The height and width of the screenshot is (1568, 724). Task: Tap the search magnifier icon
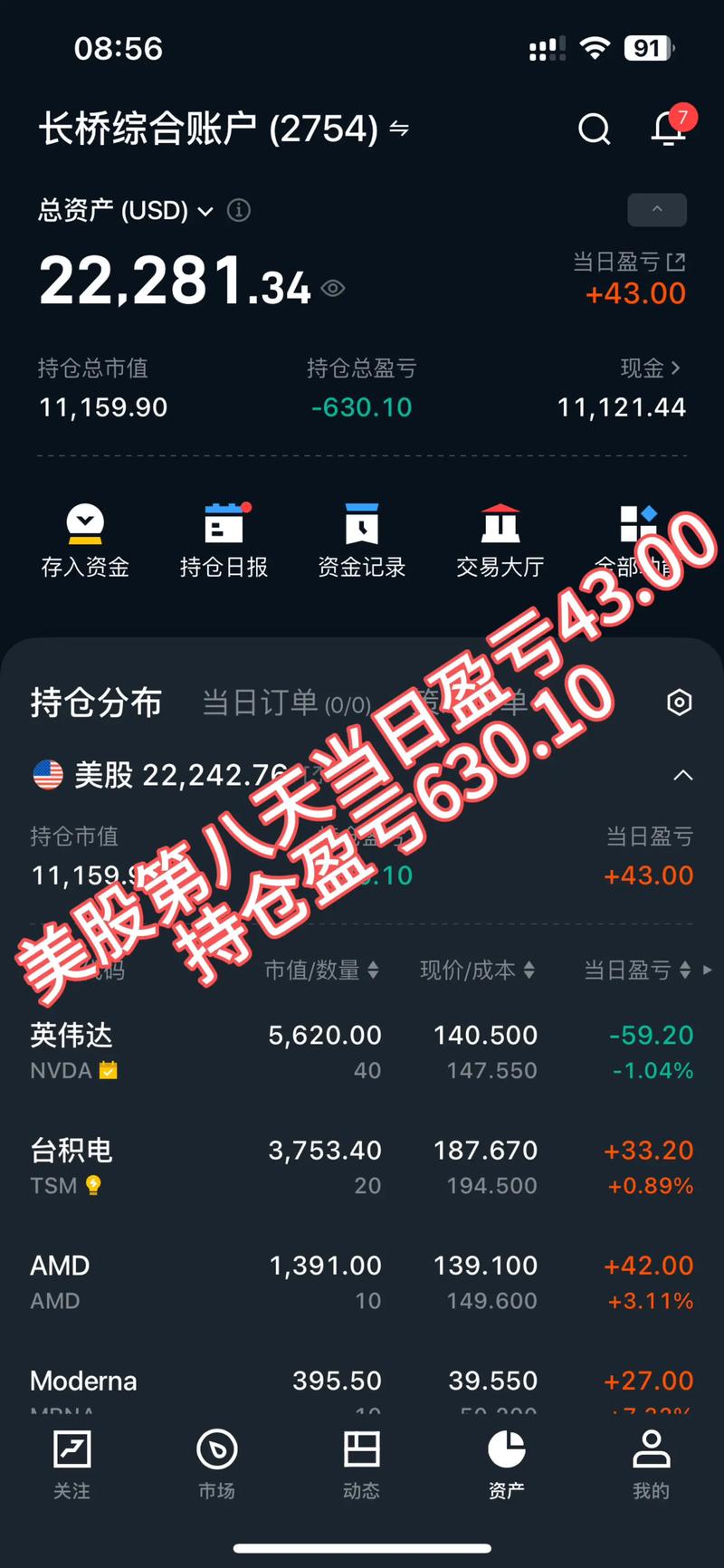pos(595,129)
